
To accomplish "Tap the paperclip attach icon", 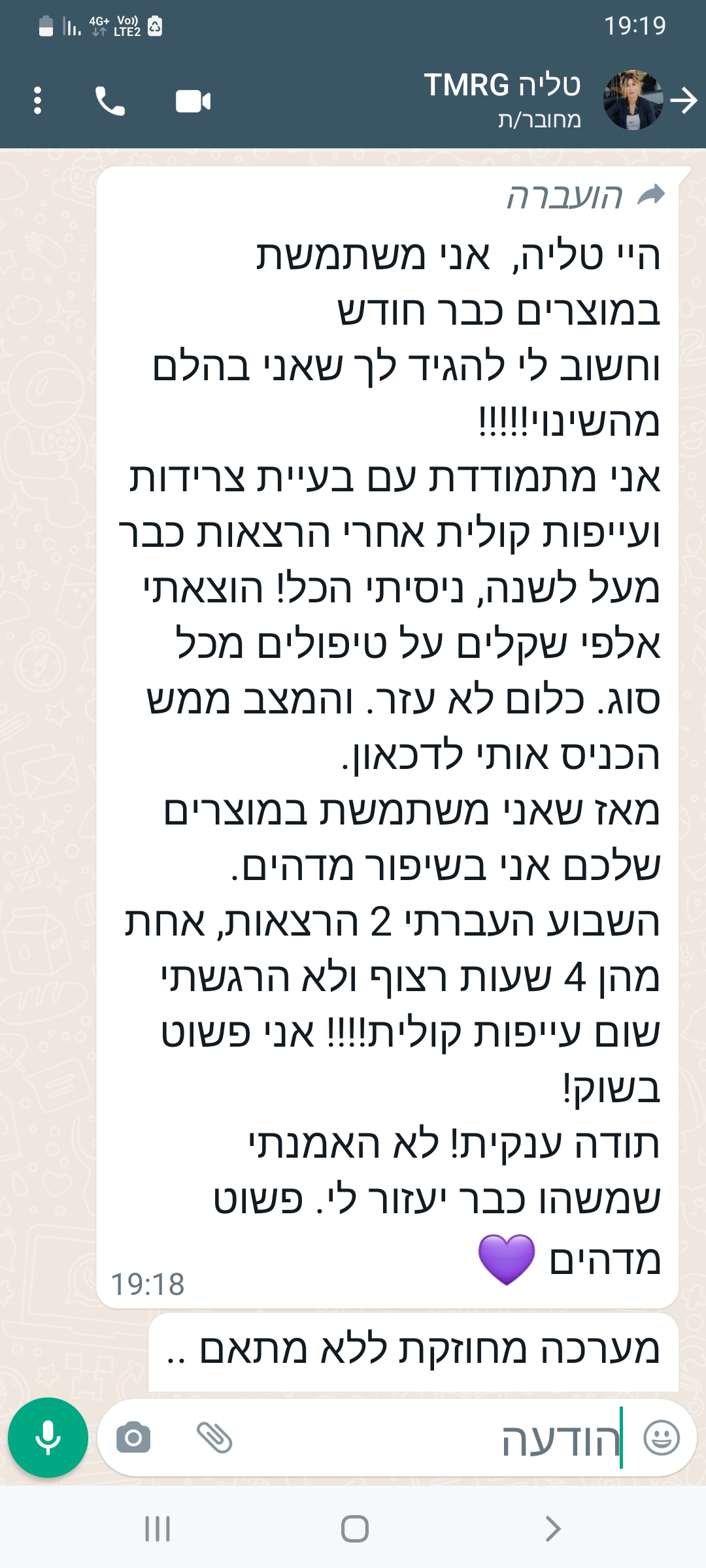I will [x=214, y=1437].
